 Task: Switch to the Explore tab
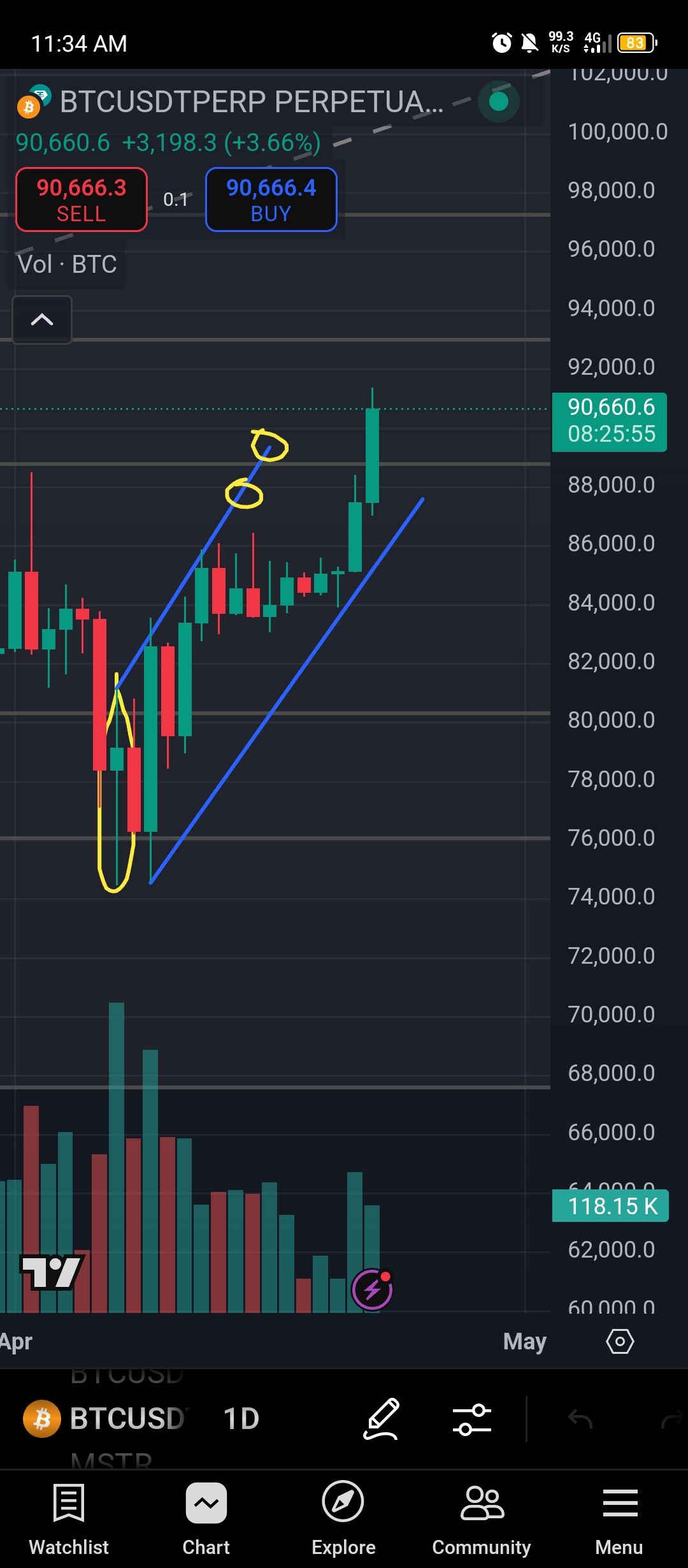click(x=343, y=1518)
